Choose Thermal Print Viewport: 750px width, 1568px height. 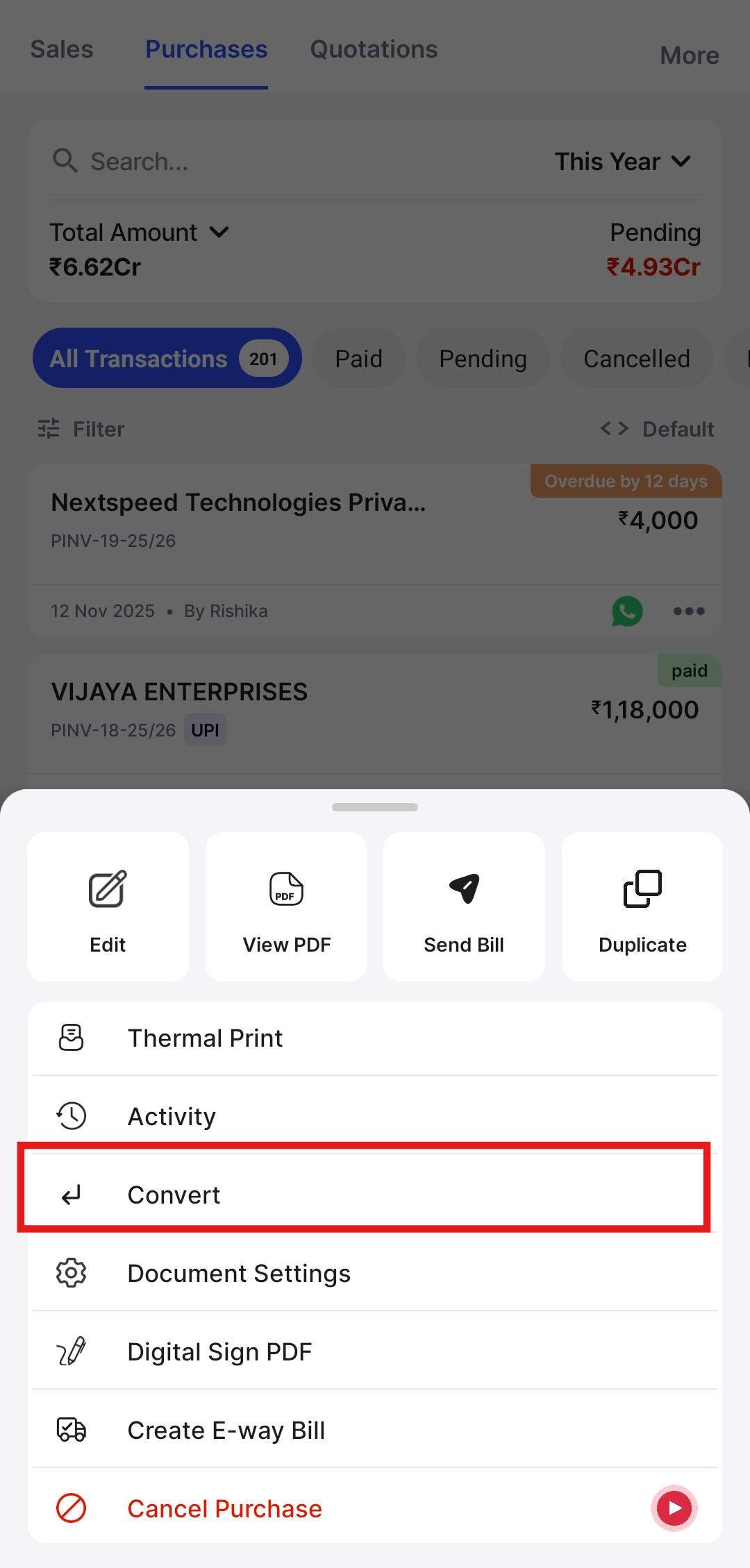[375, 1038]
